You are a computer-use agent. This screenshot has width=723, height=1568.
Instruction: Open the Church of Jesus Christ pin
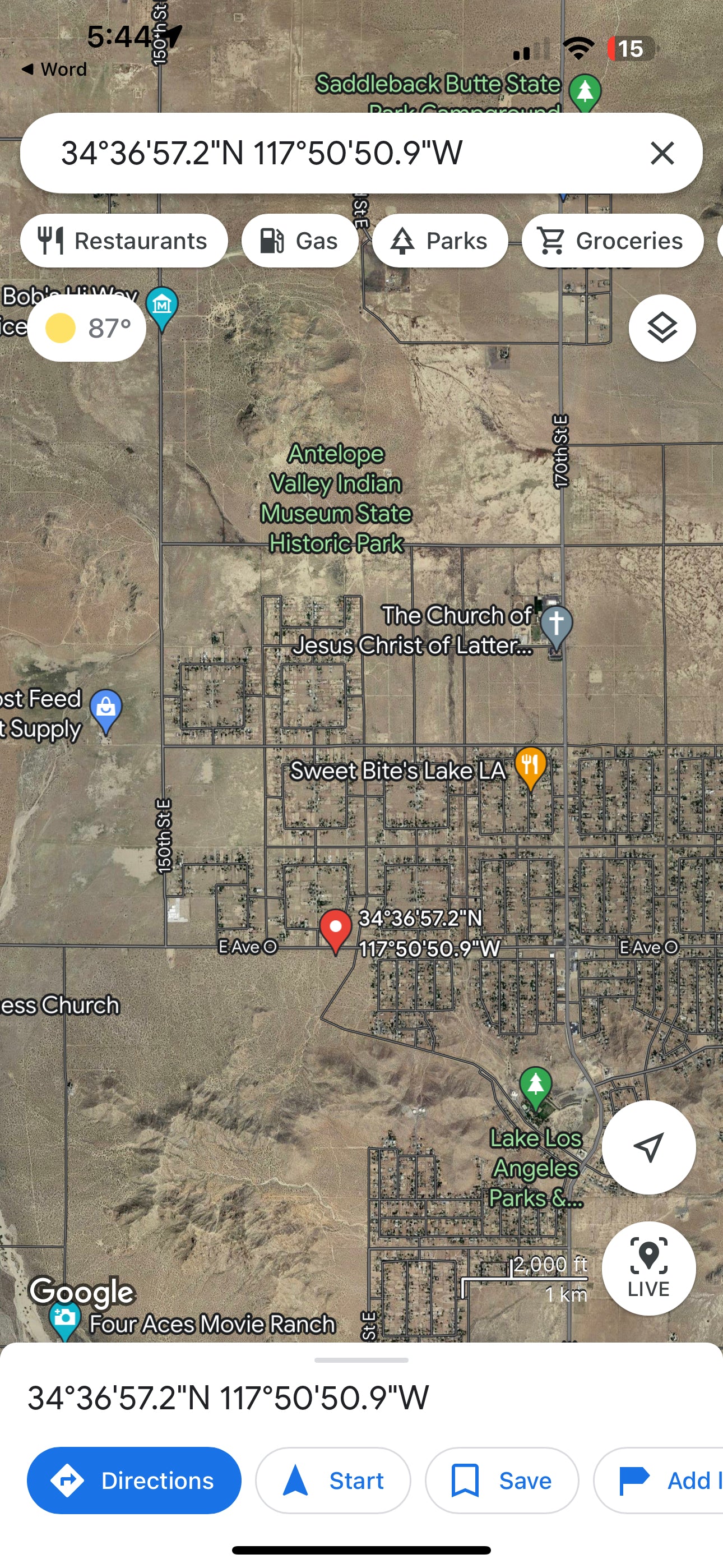(556, 625)
